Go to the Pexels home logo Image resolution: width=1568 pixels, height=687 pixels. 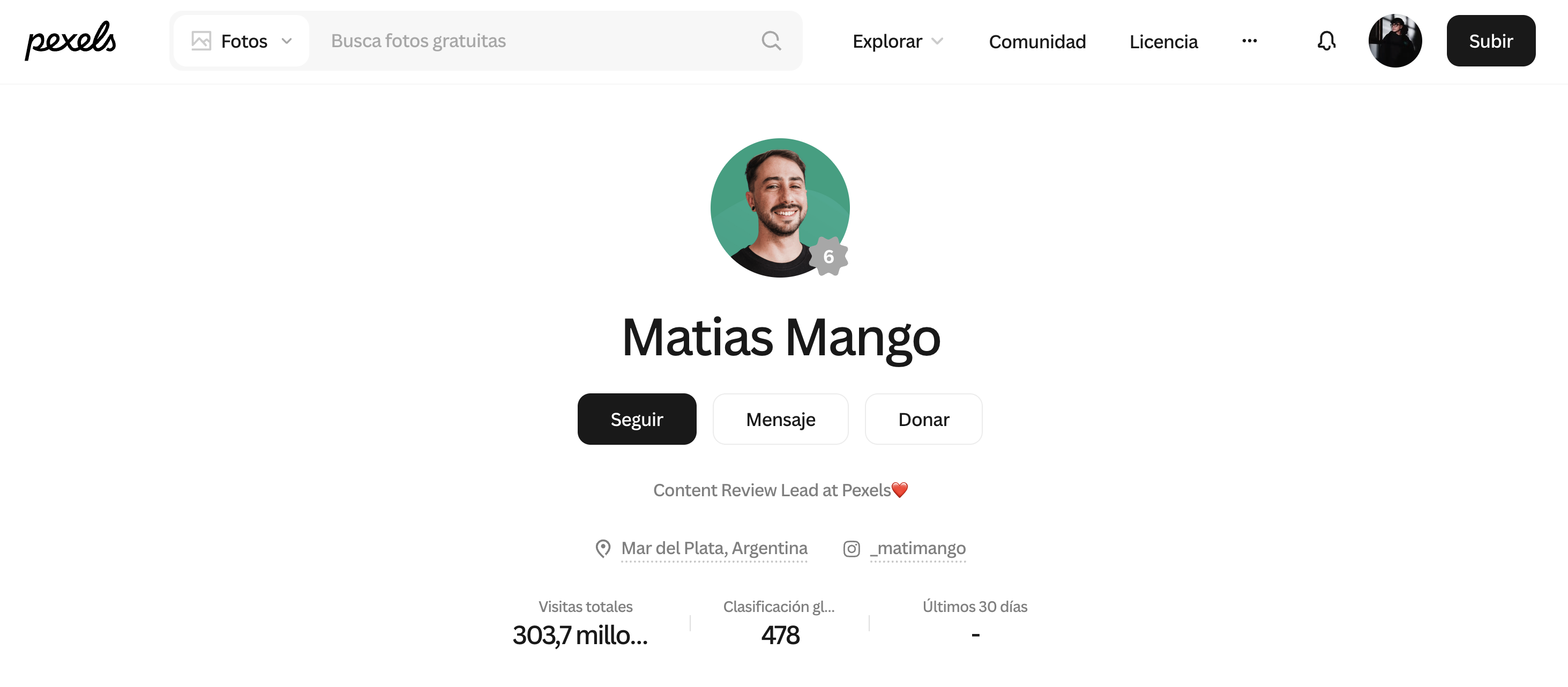70,41
